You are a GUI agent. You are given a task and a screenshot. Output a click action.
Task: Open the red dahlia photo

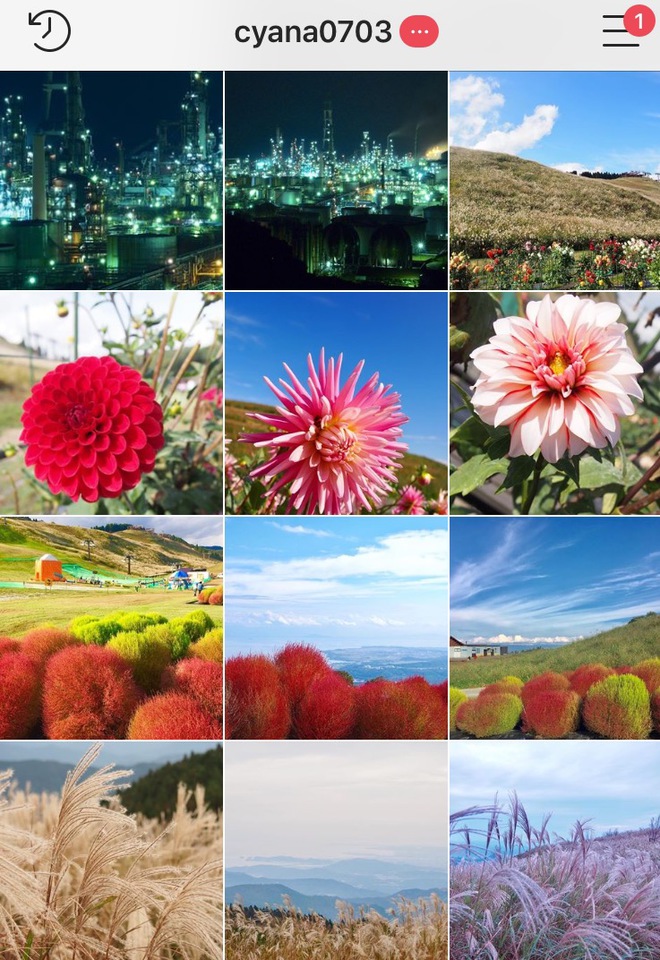tap(111, 403)
